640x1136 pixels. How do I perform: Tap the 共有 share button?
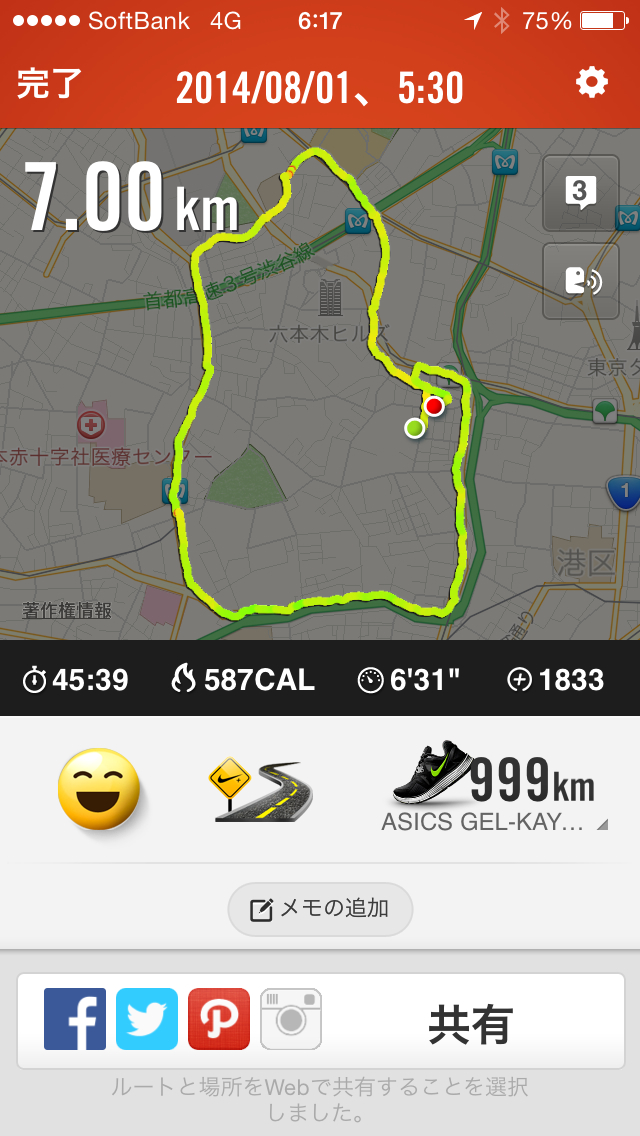click(x=470, y=1024)
